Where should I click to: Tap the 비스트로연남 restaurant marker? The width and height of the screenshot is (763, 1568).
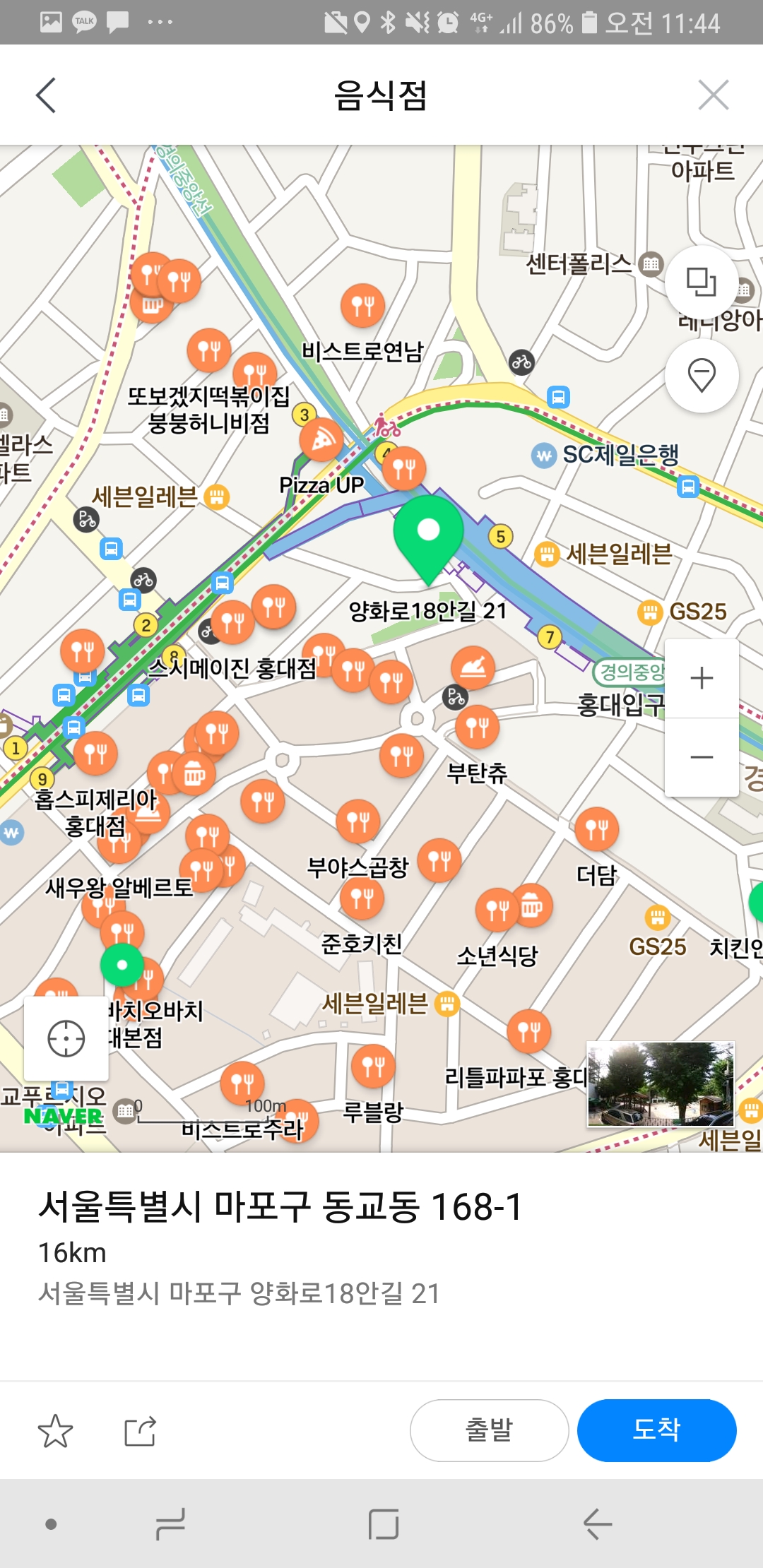(x=362, y=306)
